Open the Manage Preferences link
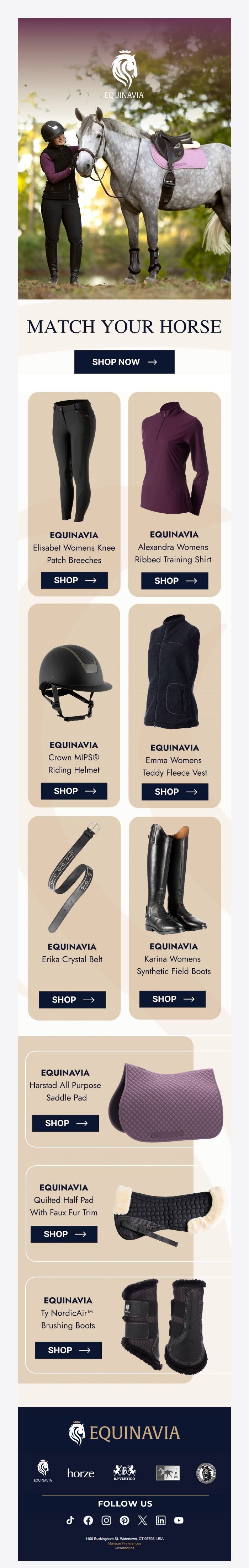The image size is (249, 1568). [x=124, y=1543]
